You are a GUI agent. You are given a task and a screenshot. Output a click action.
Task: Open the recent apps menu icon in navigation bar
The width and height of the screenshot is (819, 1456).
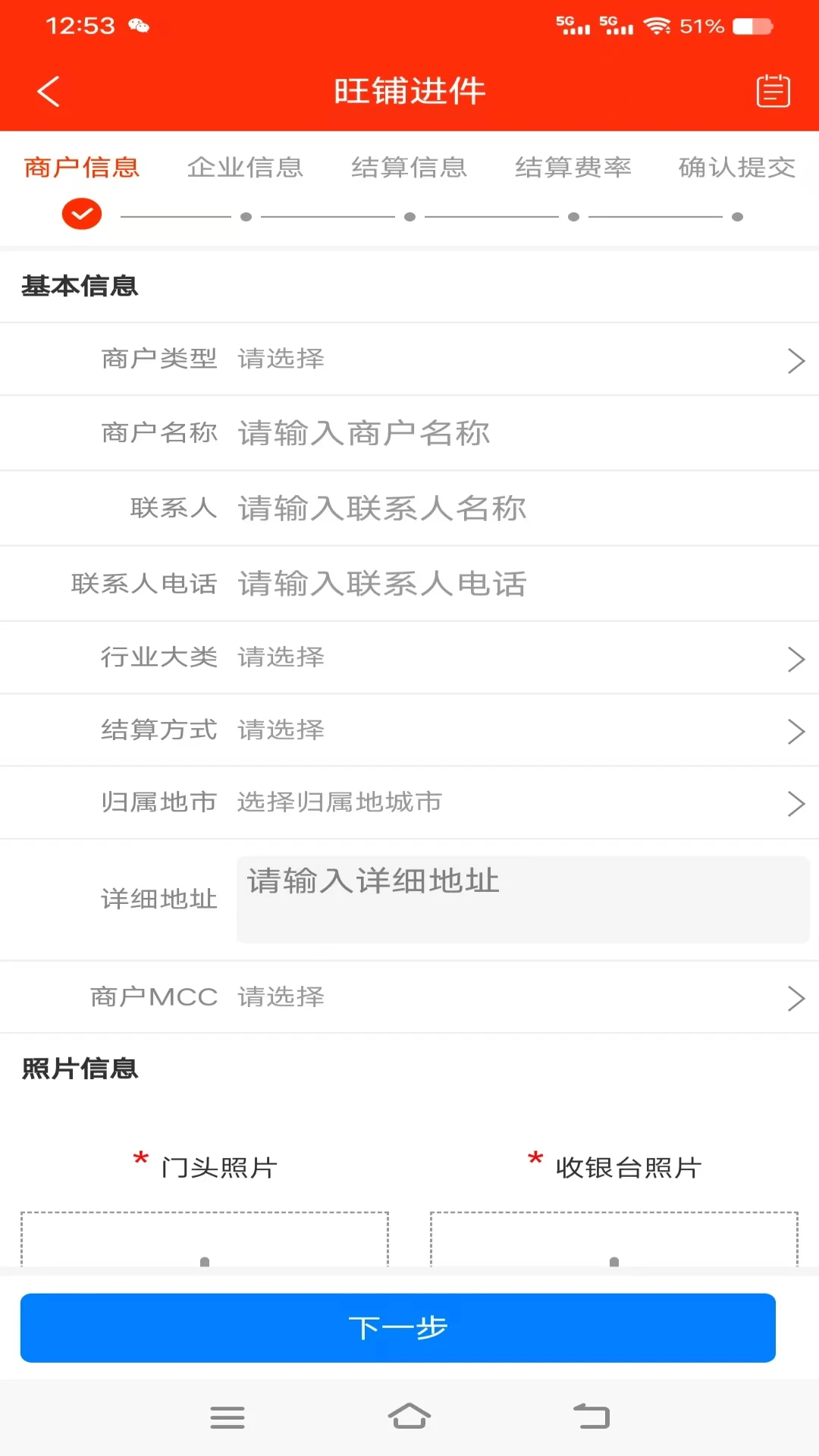click(227, 1417)
